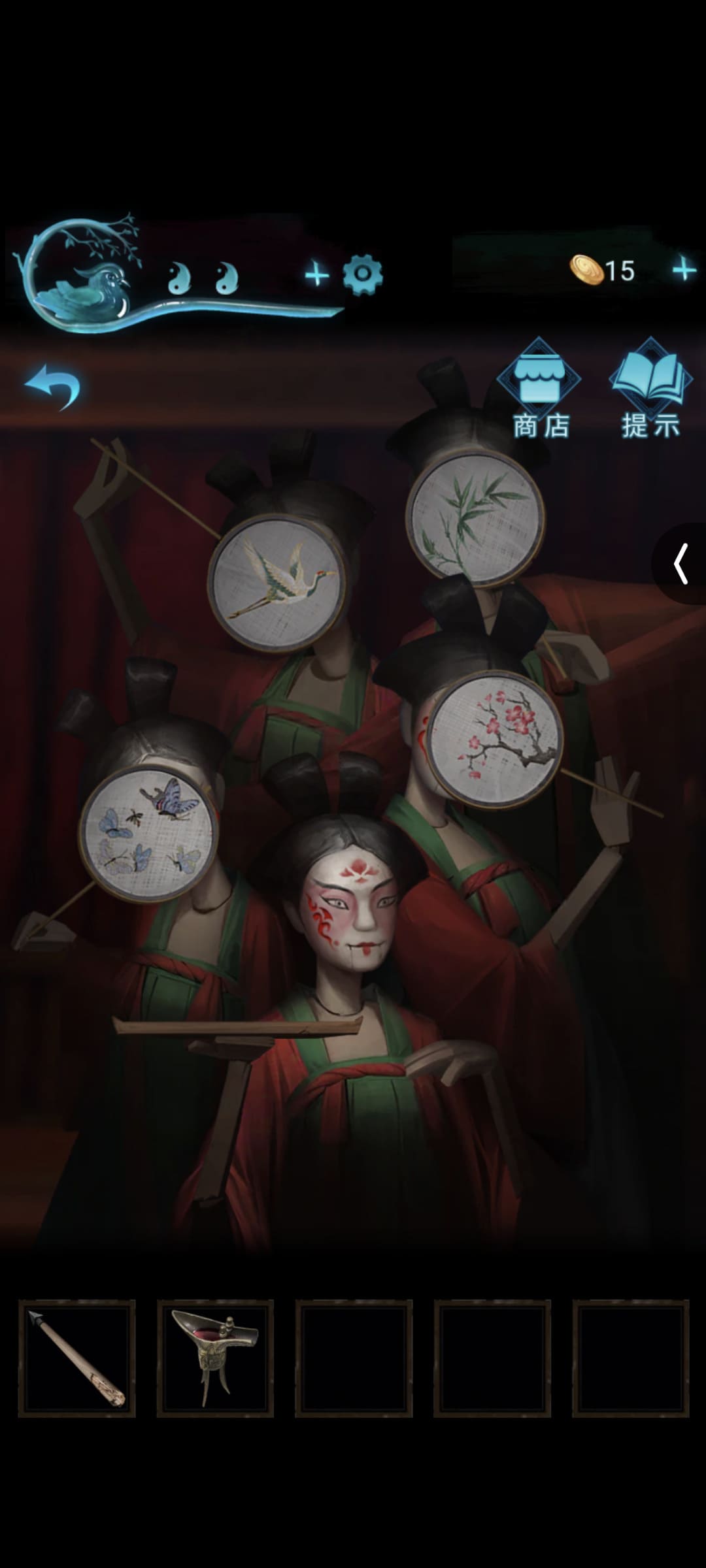This screenshot has width=706, height=1568.
Task: Select the arrow item in inventory
Action: point(77,1358)
